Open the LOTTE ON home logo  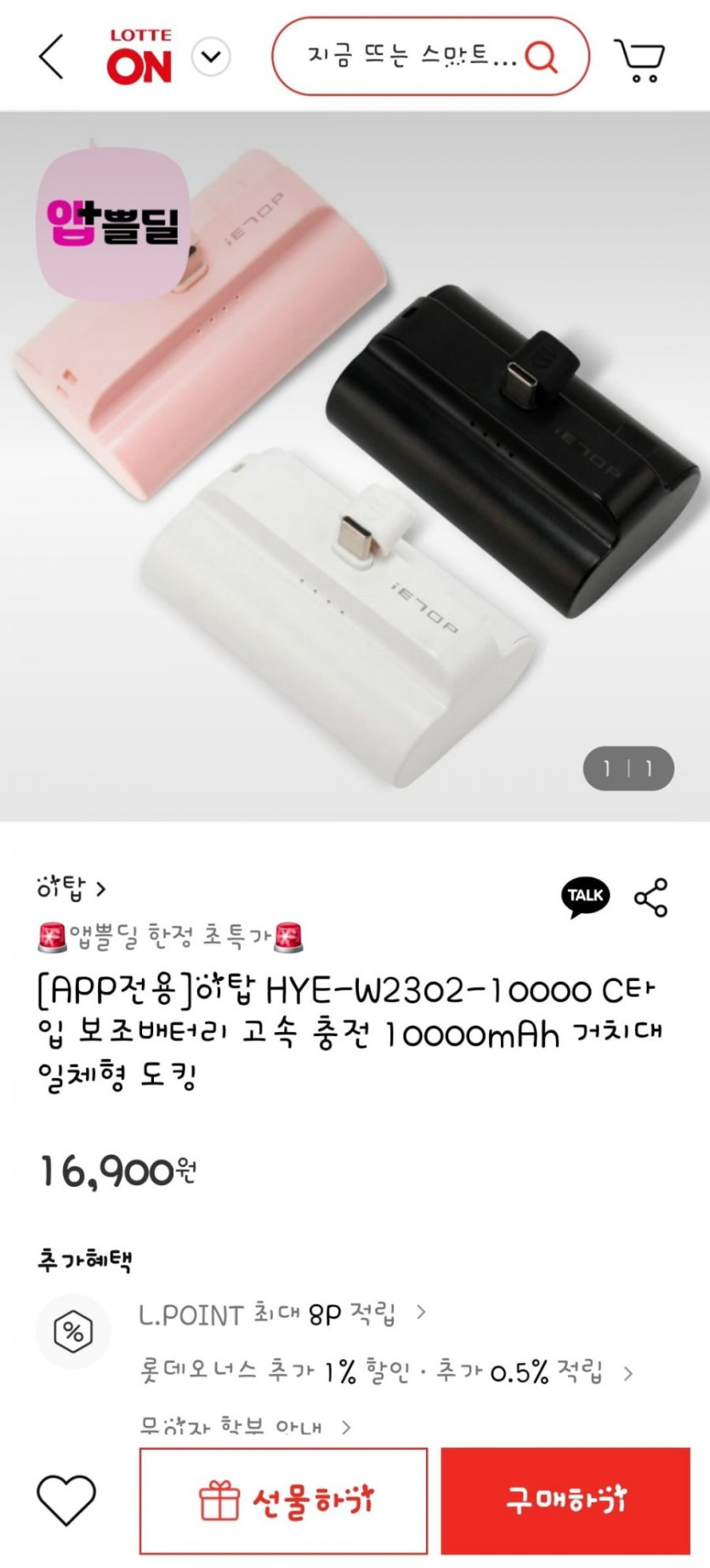point(140,57)
